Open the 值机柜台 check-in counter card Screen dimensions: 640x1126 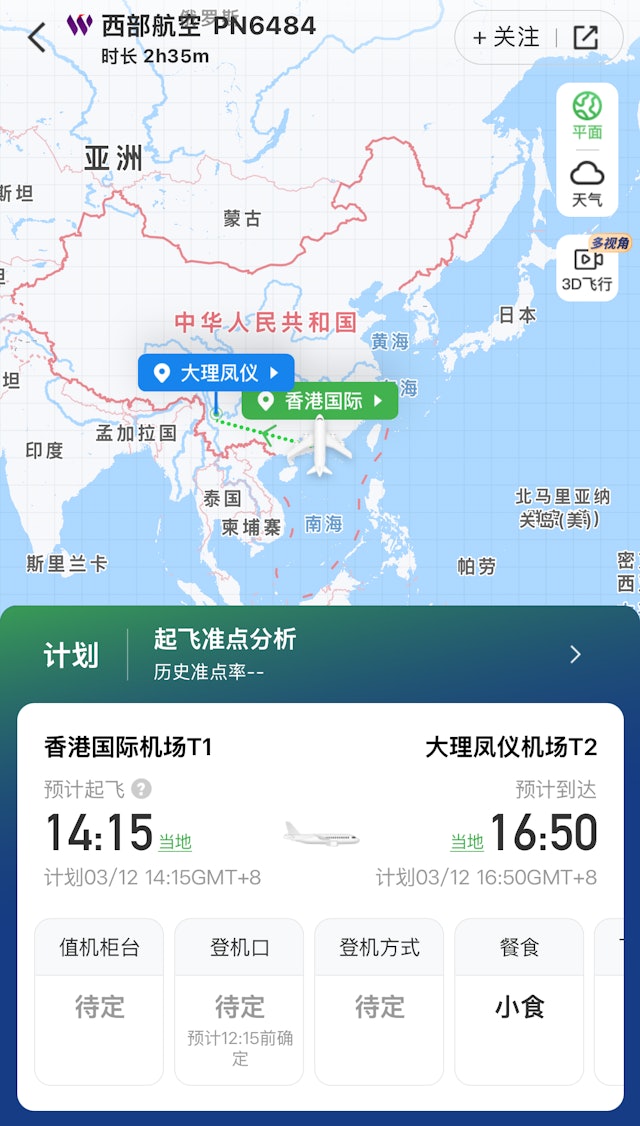coord(99,1001)
